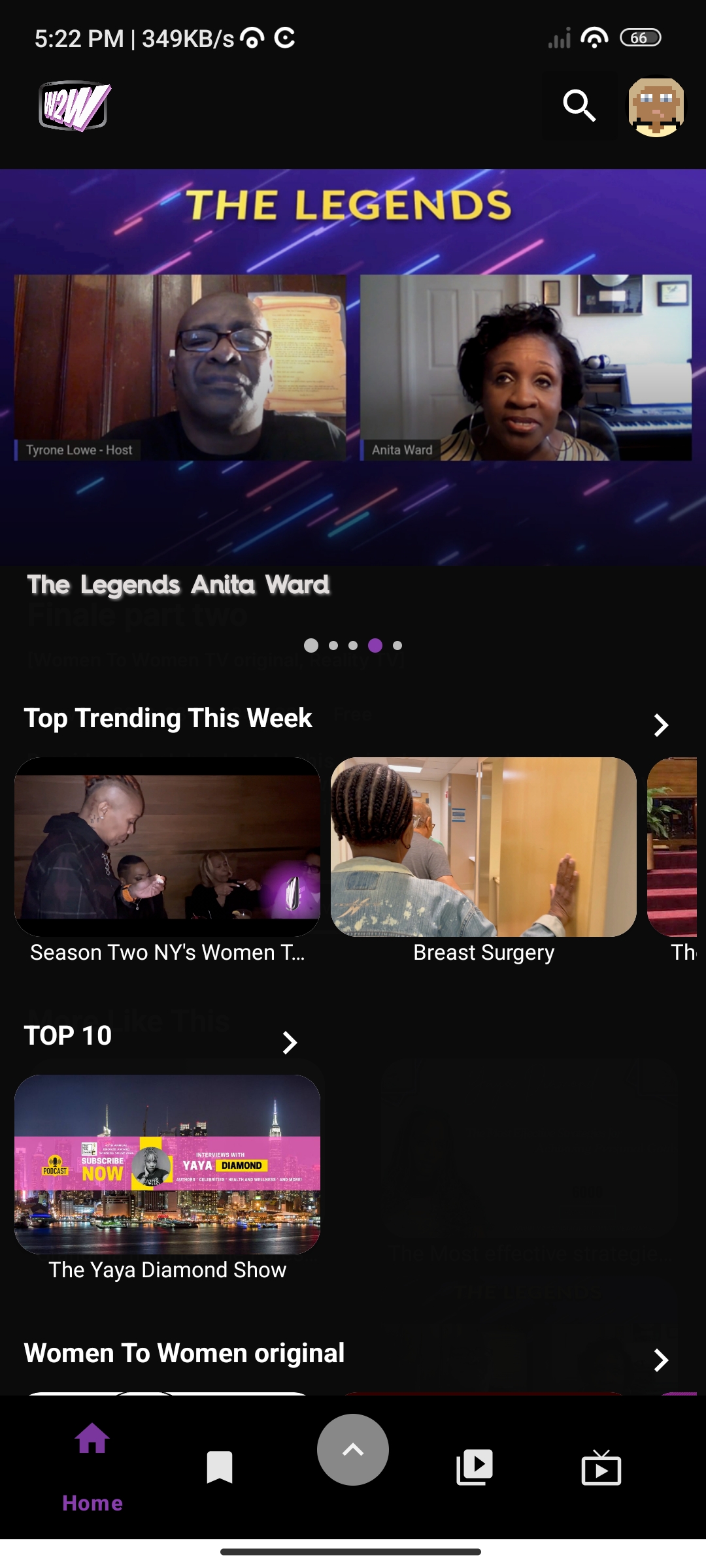Open the search icon
Viewport: 706px width, 1568px height.
pos(579,106)
